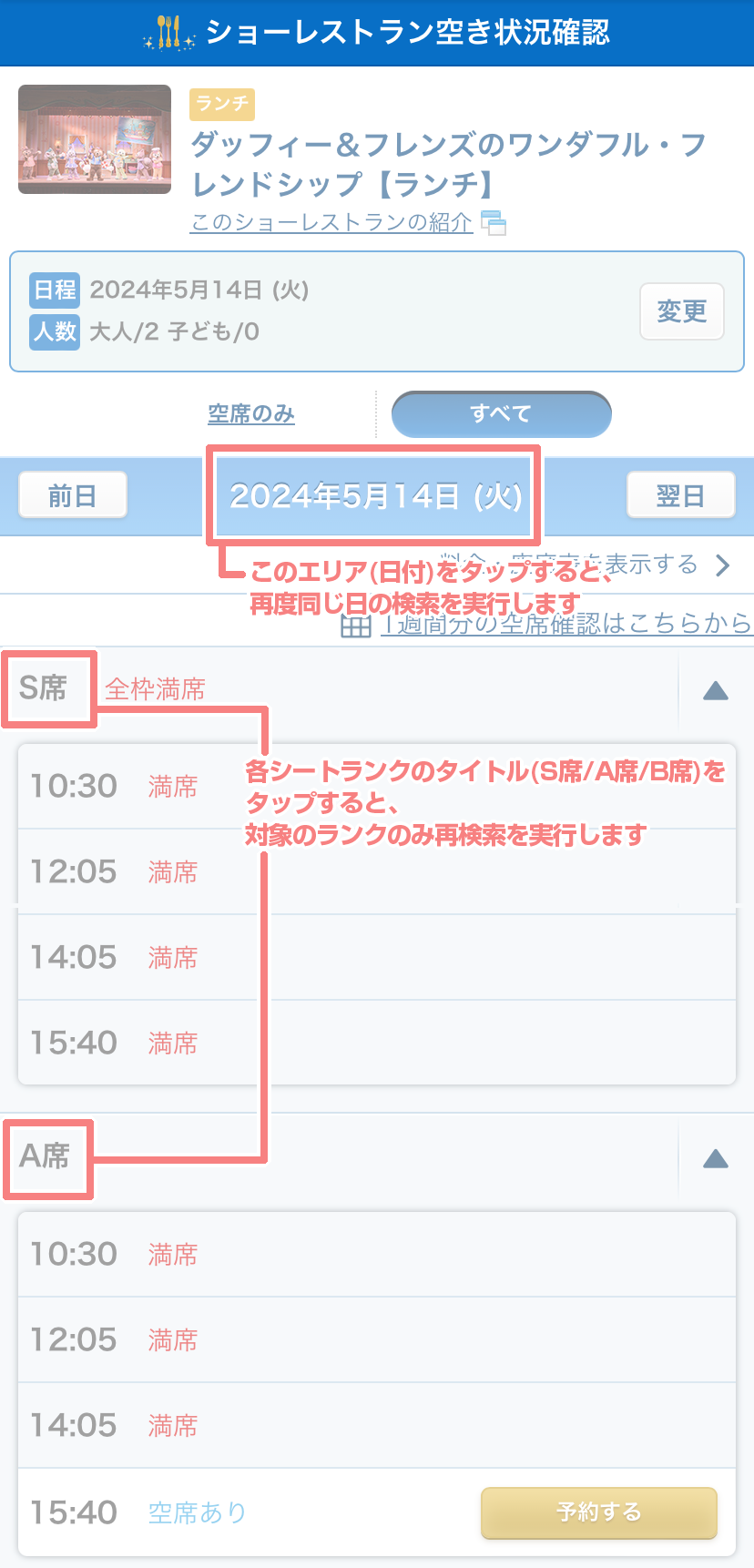Screen dimensions: 754x1568
Task: Tap 変更 to change date and party size
Action: pos(681,311)
